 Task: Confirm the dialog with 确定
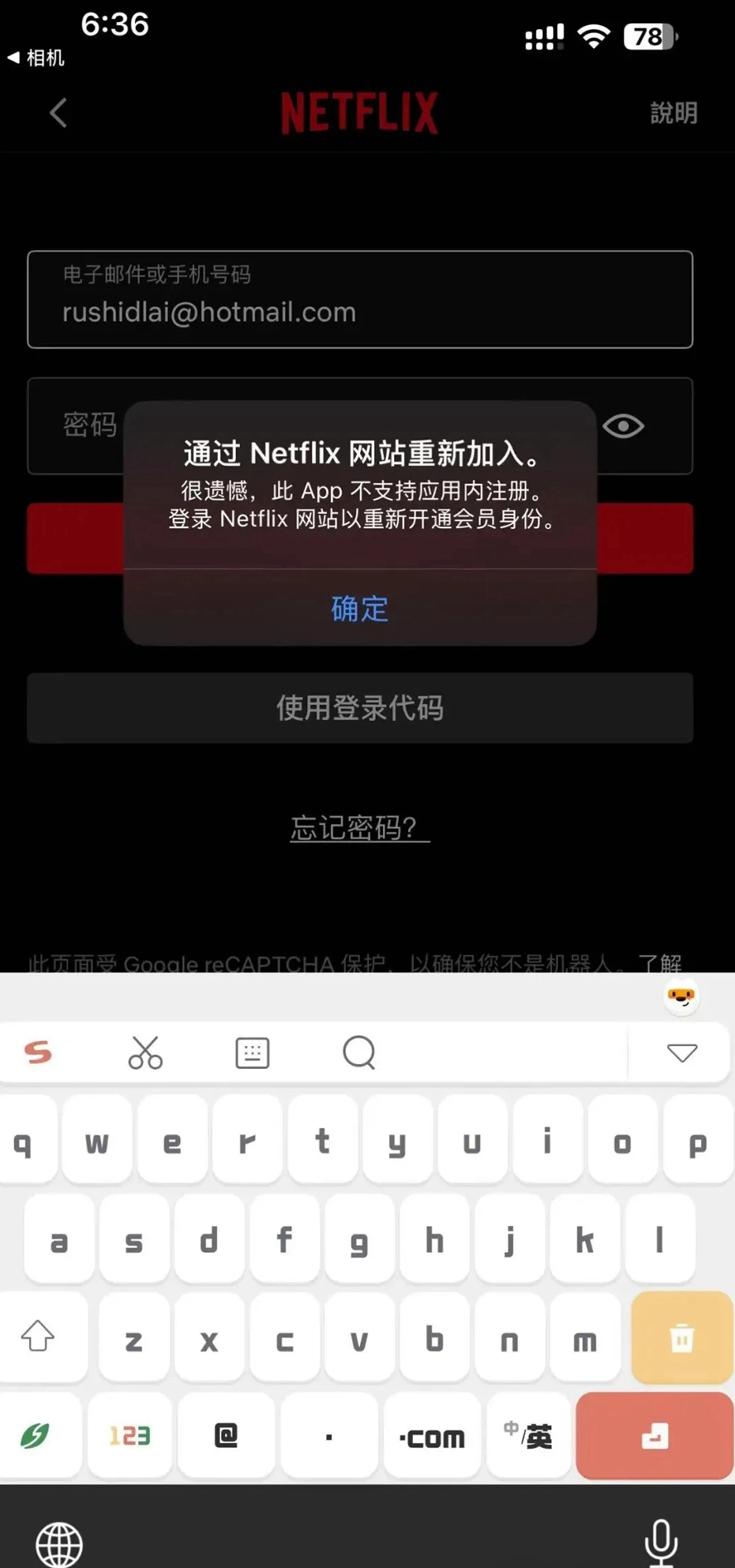(359, 608)
